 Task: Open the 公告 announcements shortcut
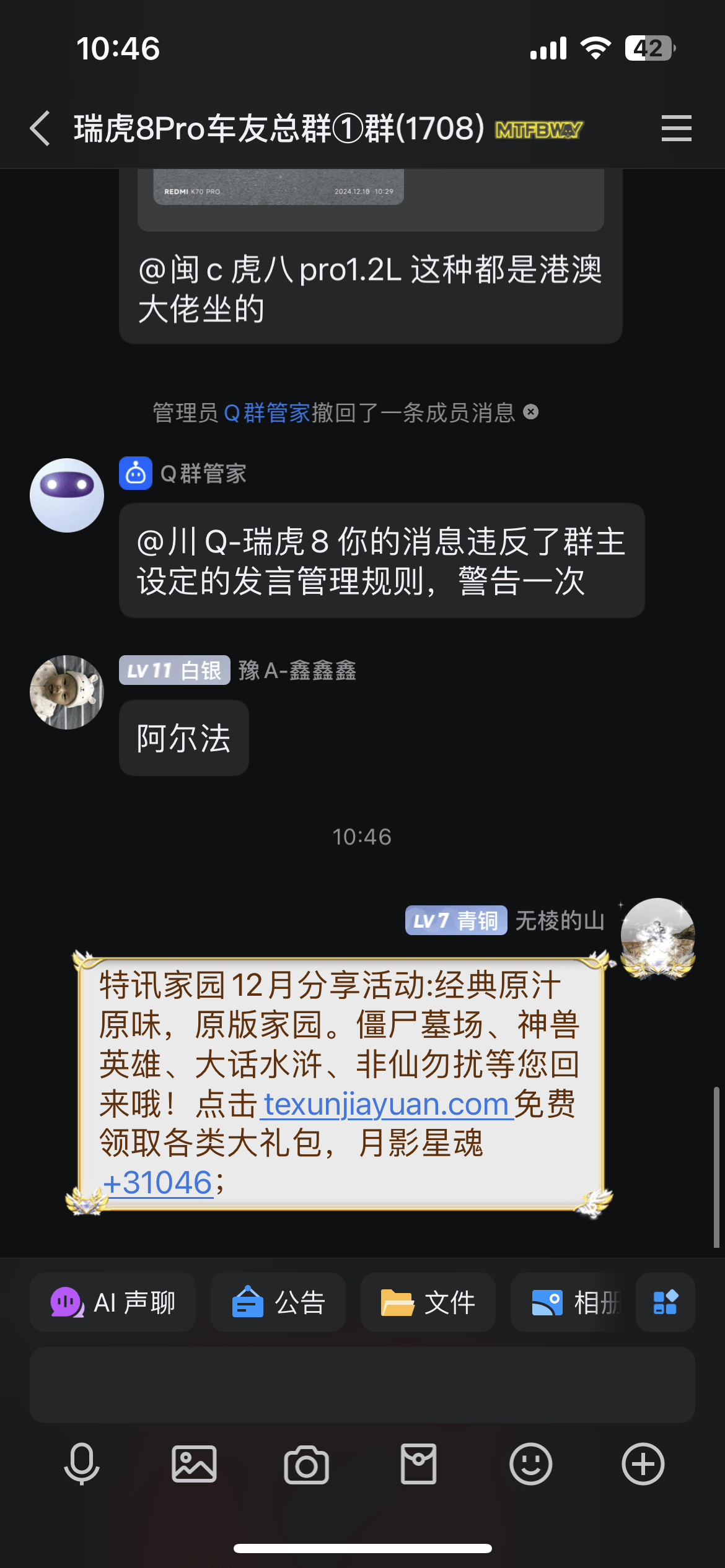tap(278, 1302)
